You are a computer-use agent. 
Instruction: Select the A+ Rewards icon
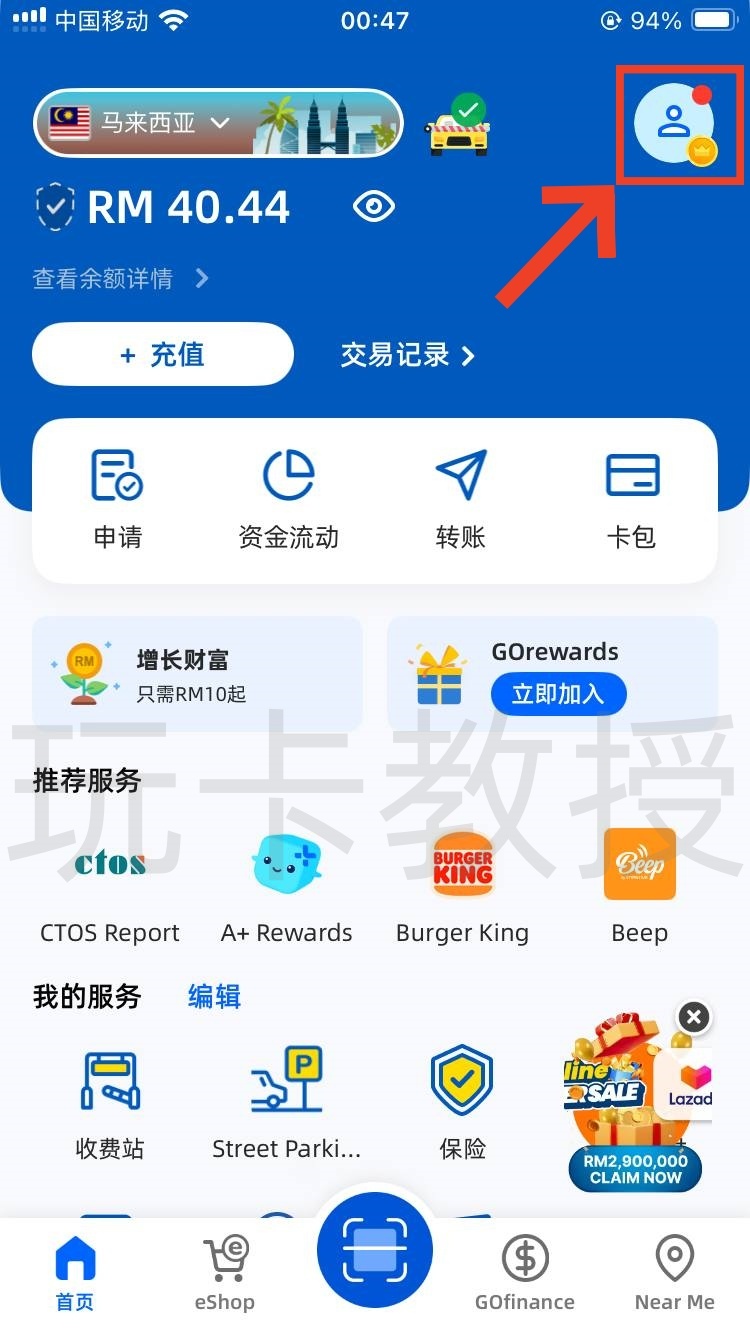click(287, 865)
